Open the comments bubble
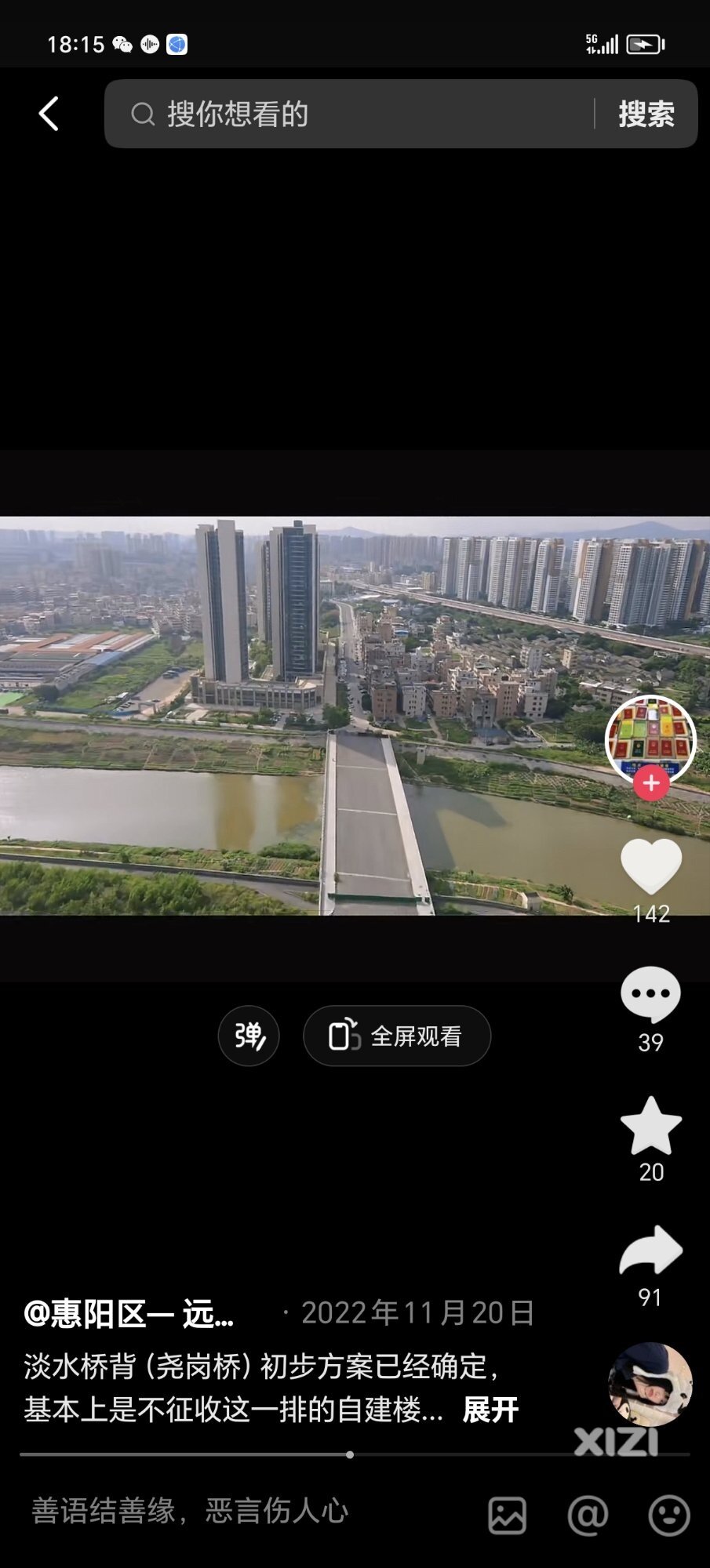This screenshot has width=710, height=1568. 650,994
